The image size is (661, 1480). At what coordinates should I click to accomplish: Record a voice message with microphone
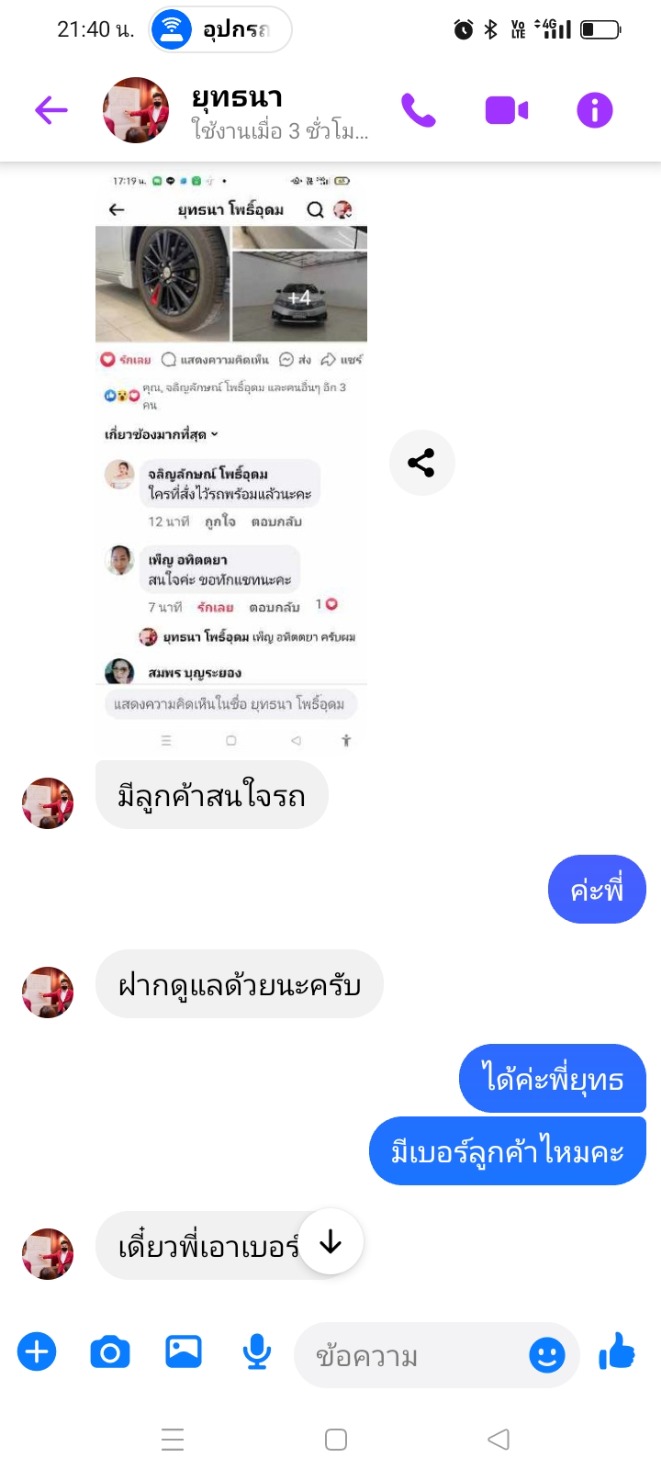(x=257, y=1353)
